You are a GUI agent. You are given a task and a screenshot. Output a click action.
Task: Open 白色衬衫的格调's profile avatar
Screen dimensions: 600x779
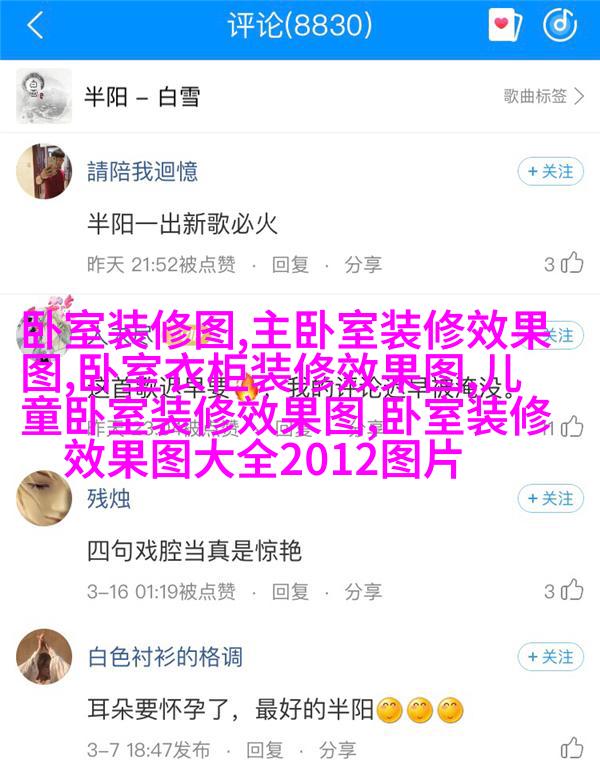coord(45,657)
